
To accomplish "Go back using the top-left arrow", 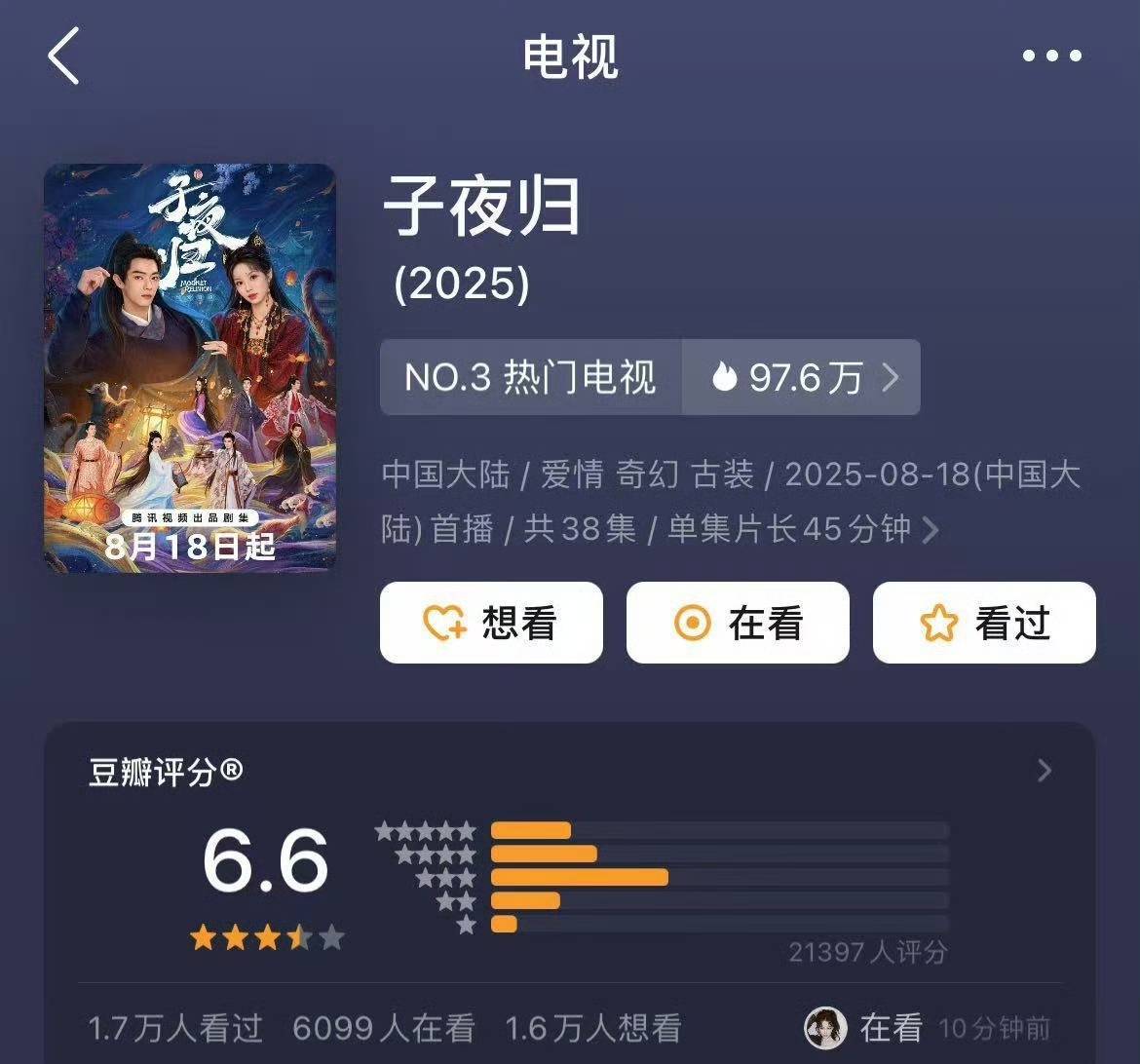I will 64,57.
